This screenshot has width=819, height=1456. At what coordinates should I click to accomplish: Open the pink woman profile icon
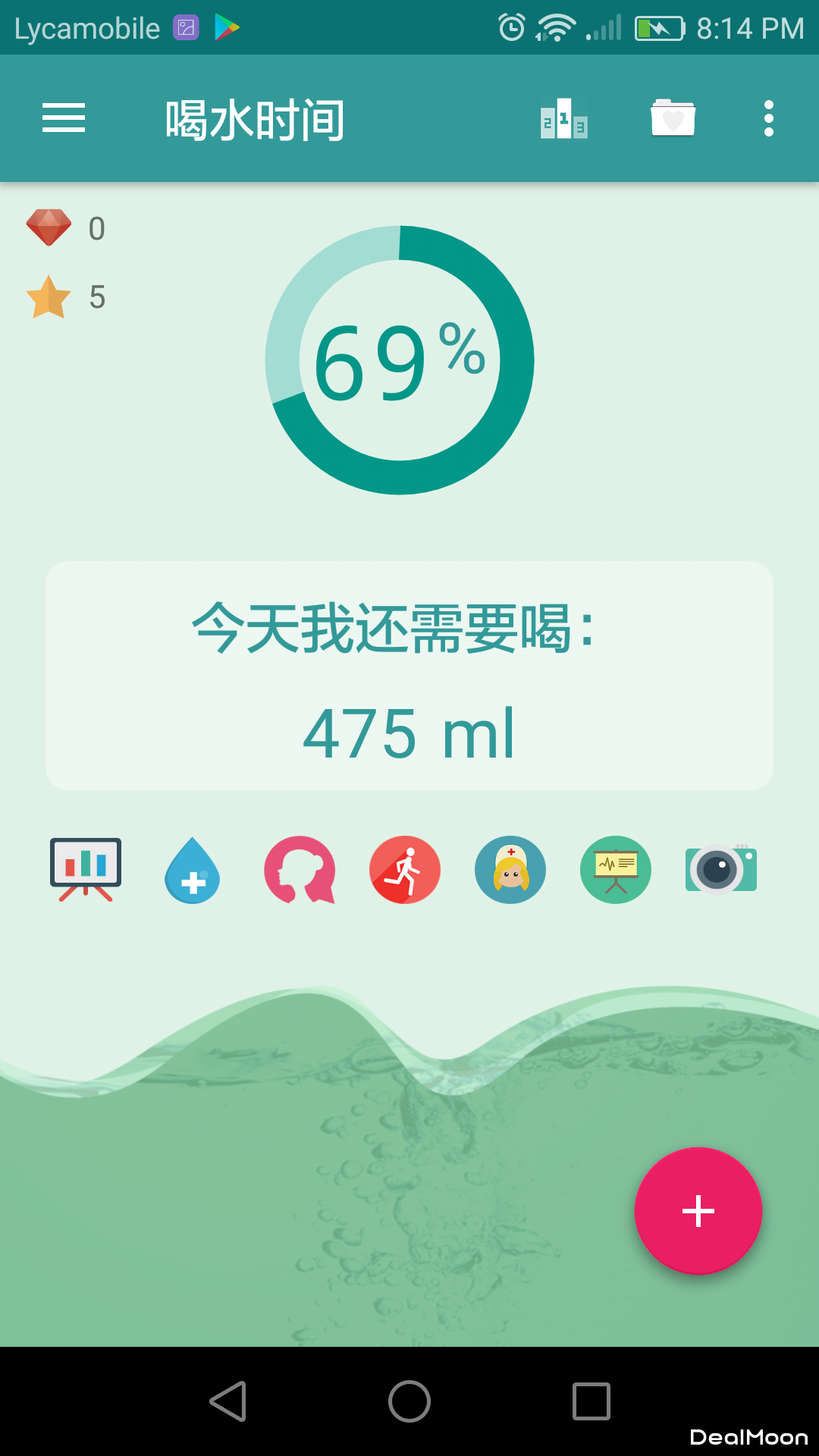300,870
